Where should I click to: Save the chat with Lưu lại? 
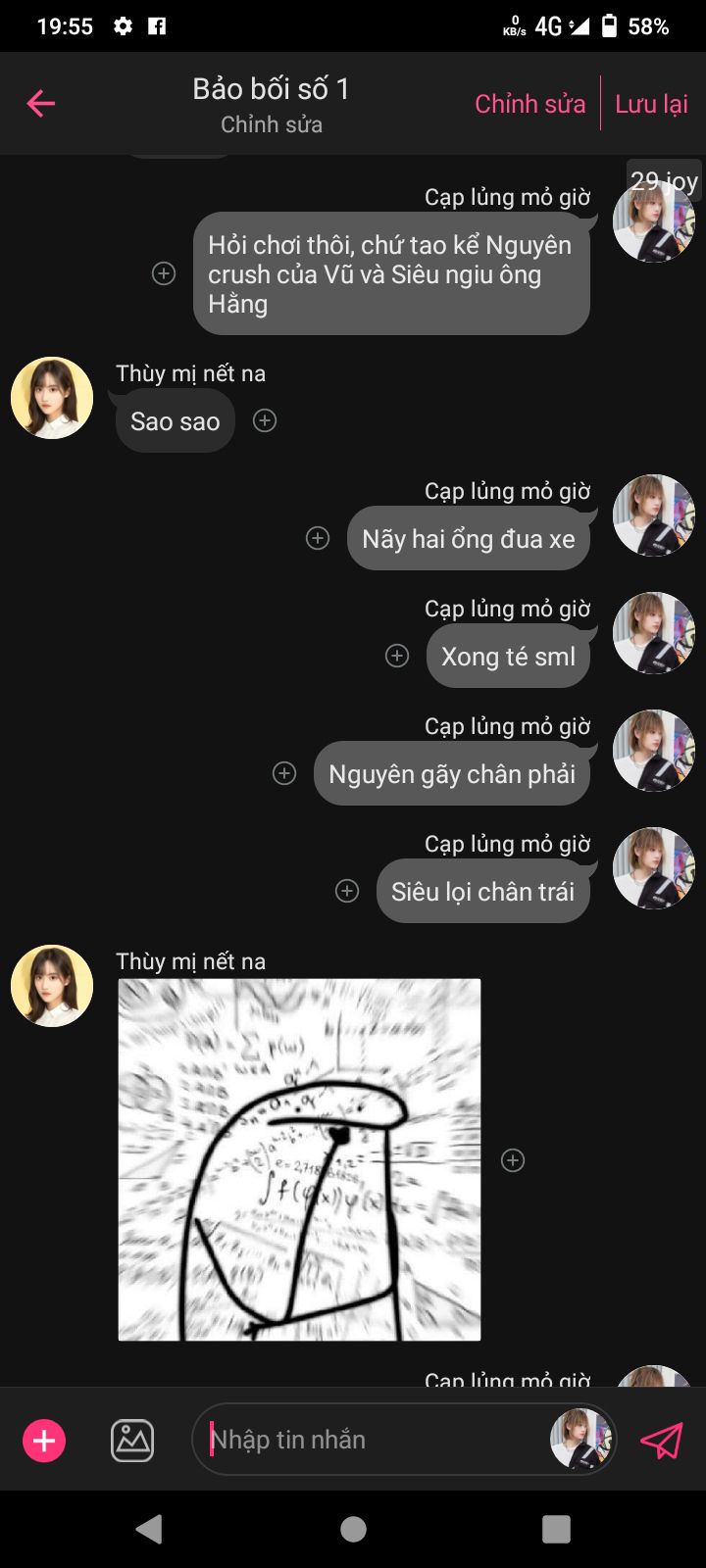651,104
